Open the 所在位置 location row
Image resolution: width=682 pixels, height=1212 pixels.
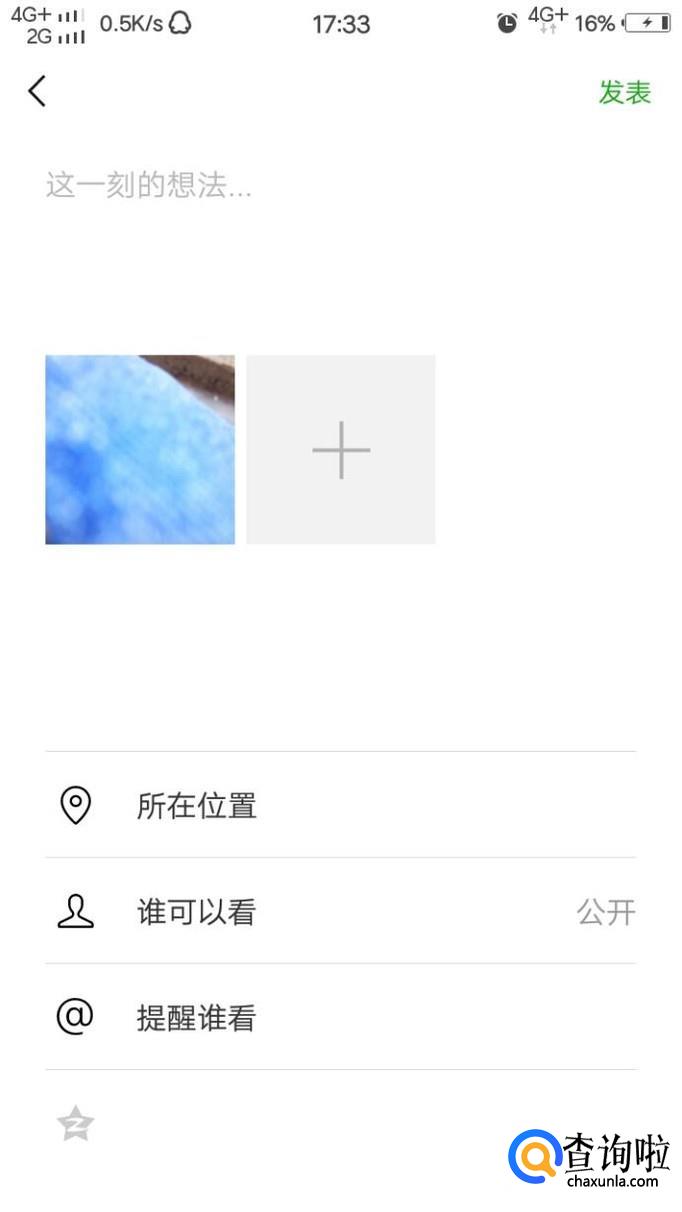coord(340,805)
